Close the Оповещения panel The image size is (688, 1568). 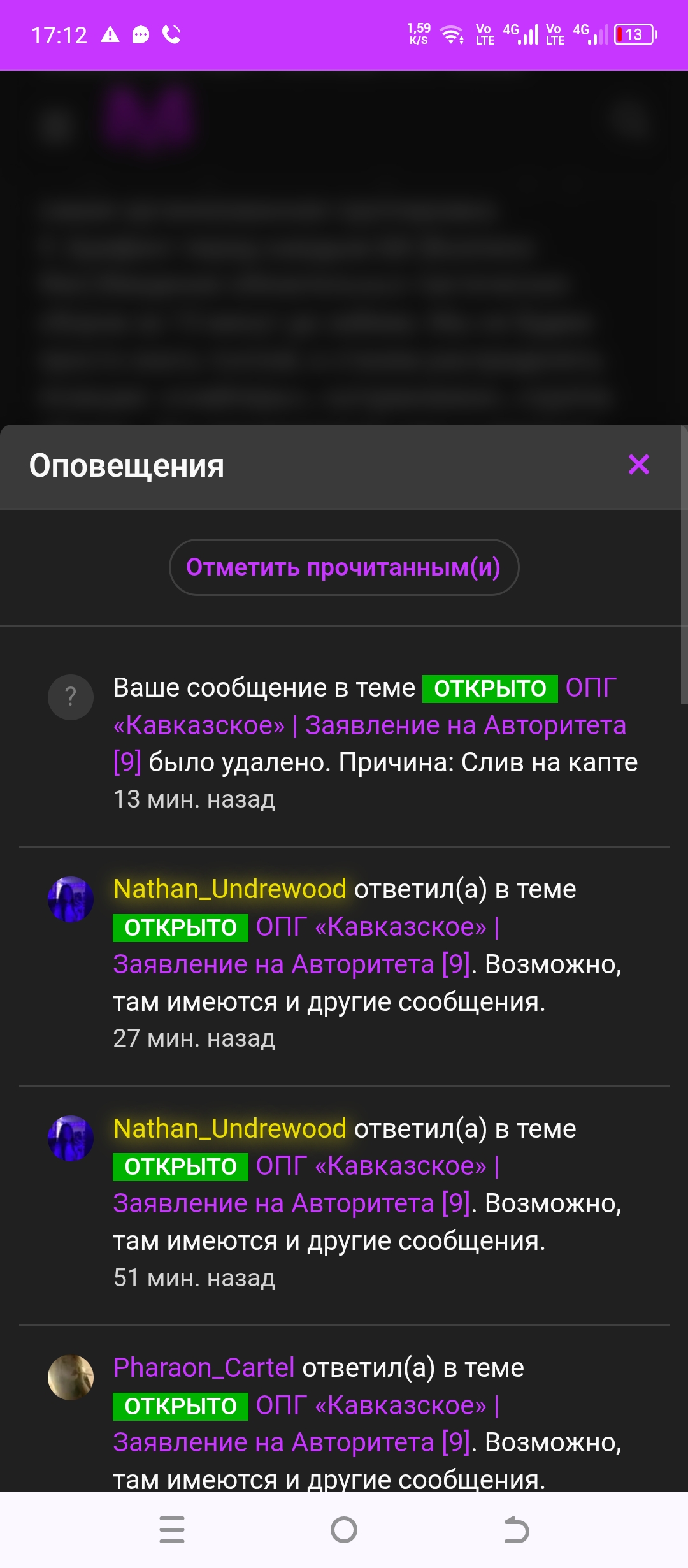638,465
